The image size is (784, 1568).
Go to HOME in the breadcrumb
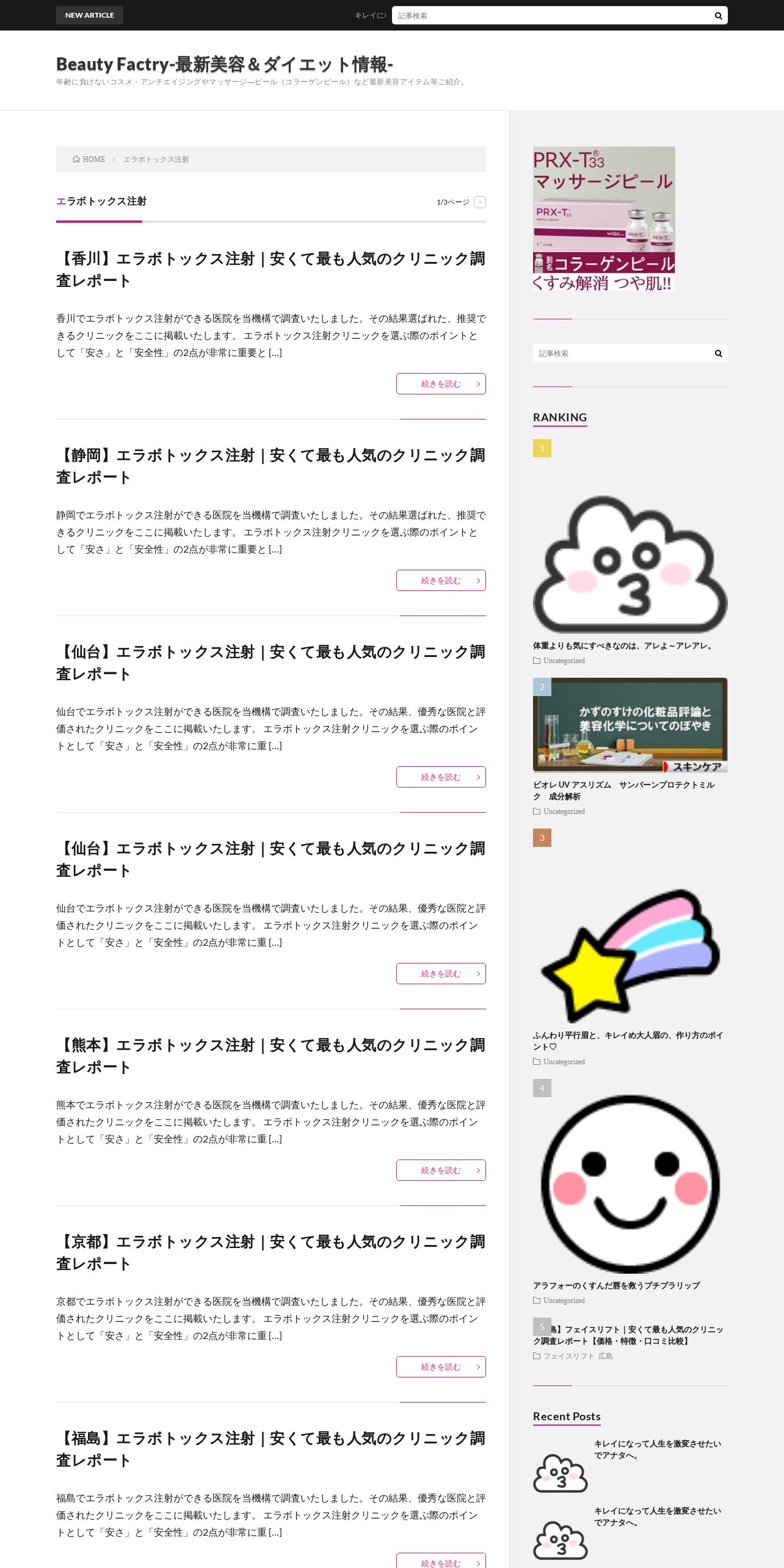point(89,159)
